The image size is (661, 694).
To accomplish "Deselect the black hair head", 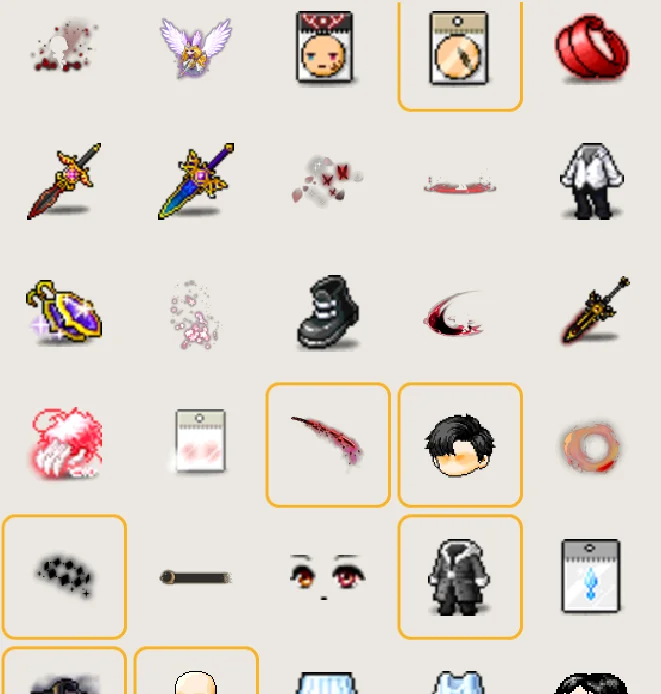I will 460,445.
